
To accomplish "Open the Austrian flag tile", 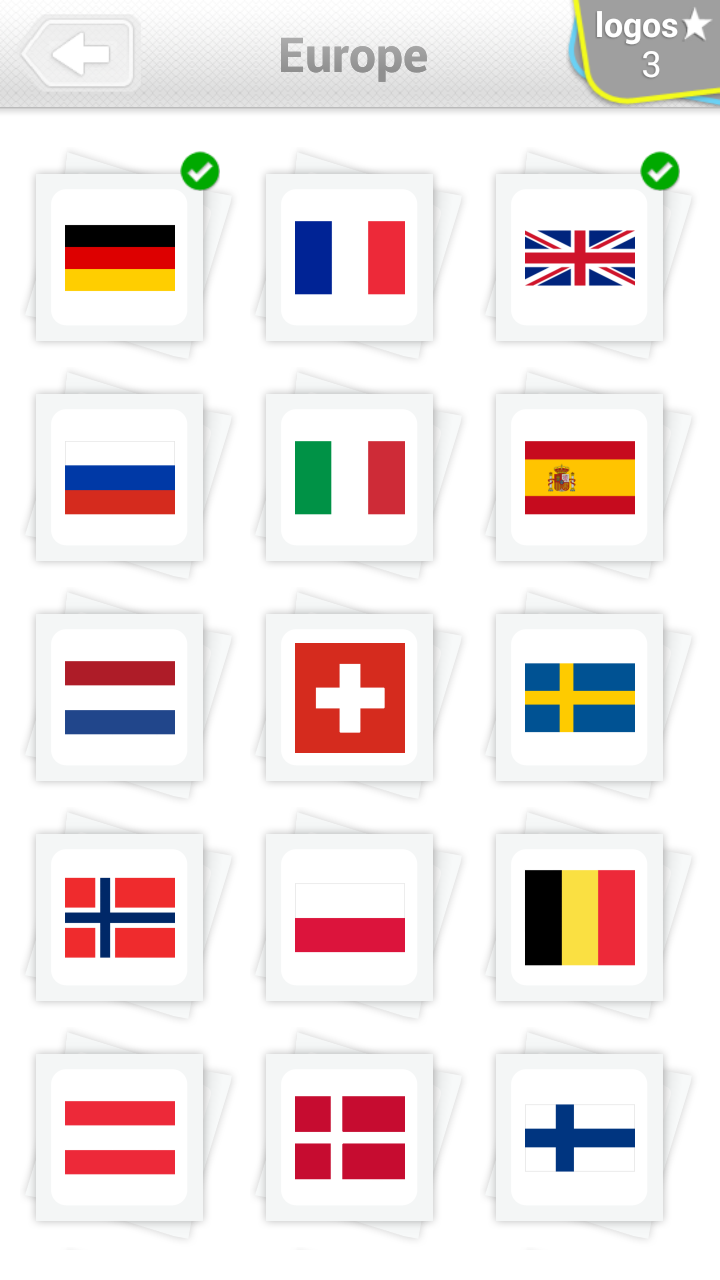I will click(120, 1138).
